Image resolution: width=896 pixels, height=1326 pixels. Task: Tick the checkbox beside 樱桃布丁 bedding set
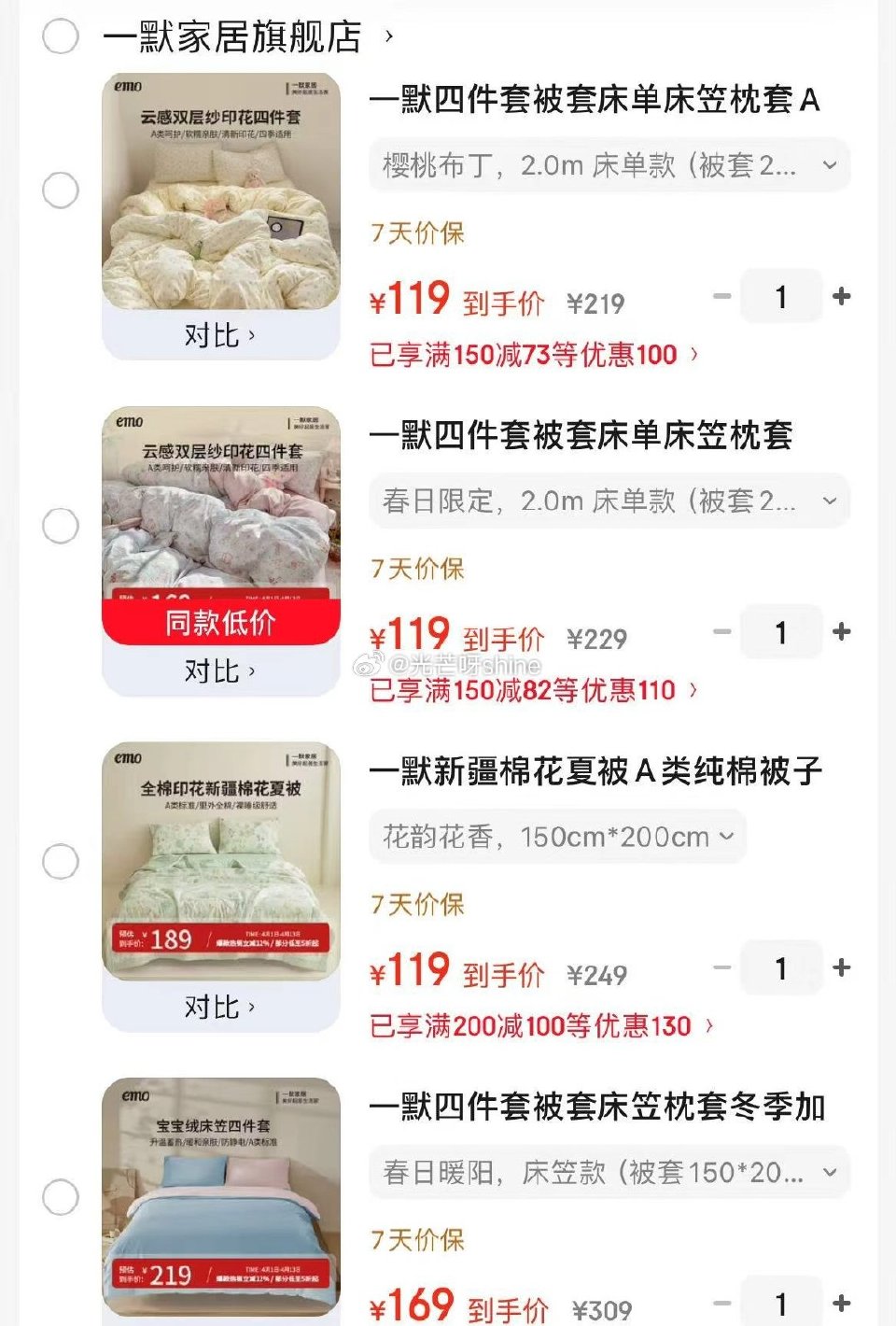(62, 189)
